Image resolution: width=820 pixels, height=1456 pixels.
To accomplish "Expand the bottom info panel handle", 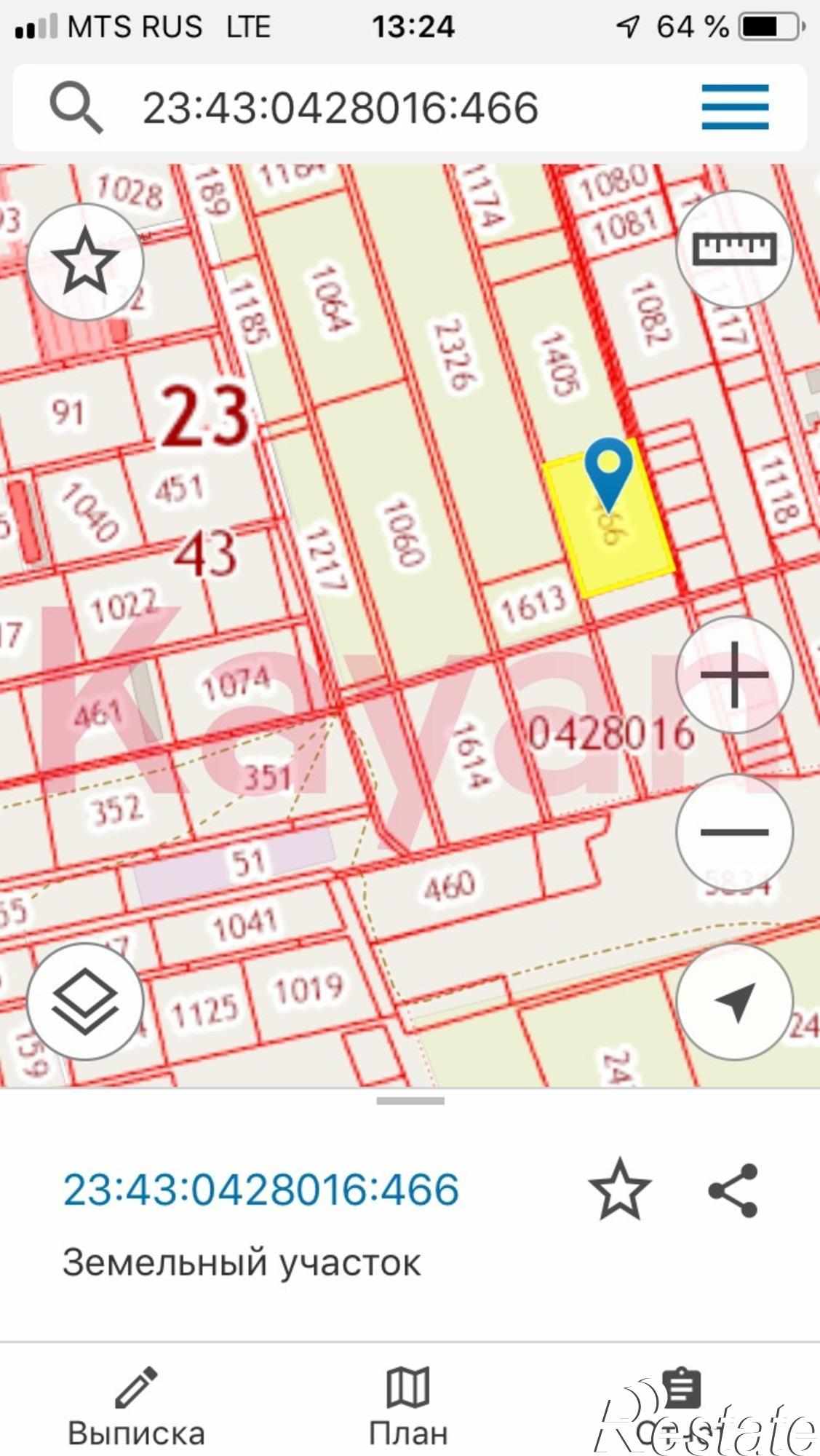I will pos(410,1101).
